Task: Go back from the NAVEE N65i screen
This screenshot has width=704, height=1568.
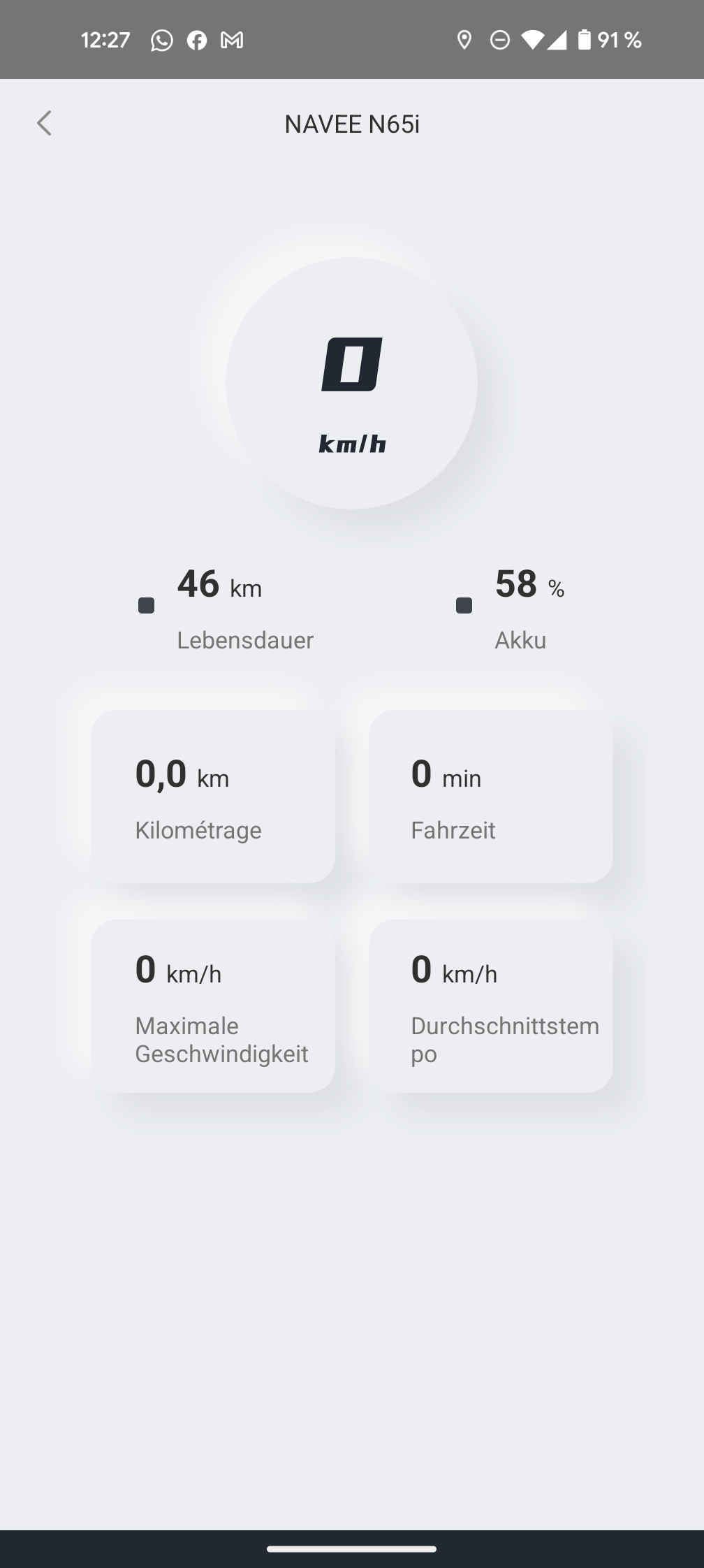Action: pyautogui.click(x=44, y=123)
